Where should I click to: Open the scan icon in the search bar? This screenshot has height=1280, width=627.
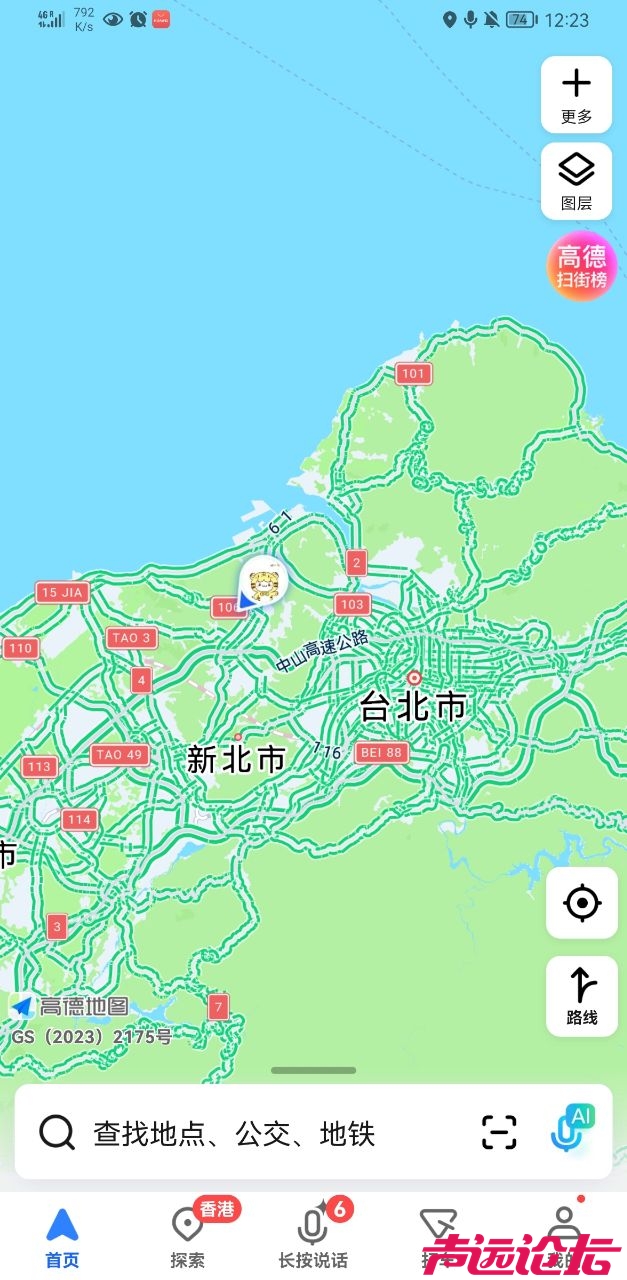click(499, 1132)
